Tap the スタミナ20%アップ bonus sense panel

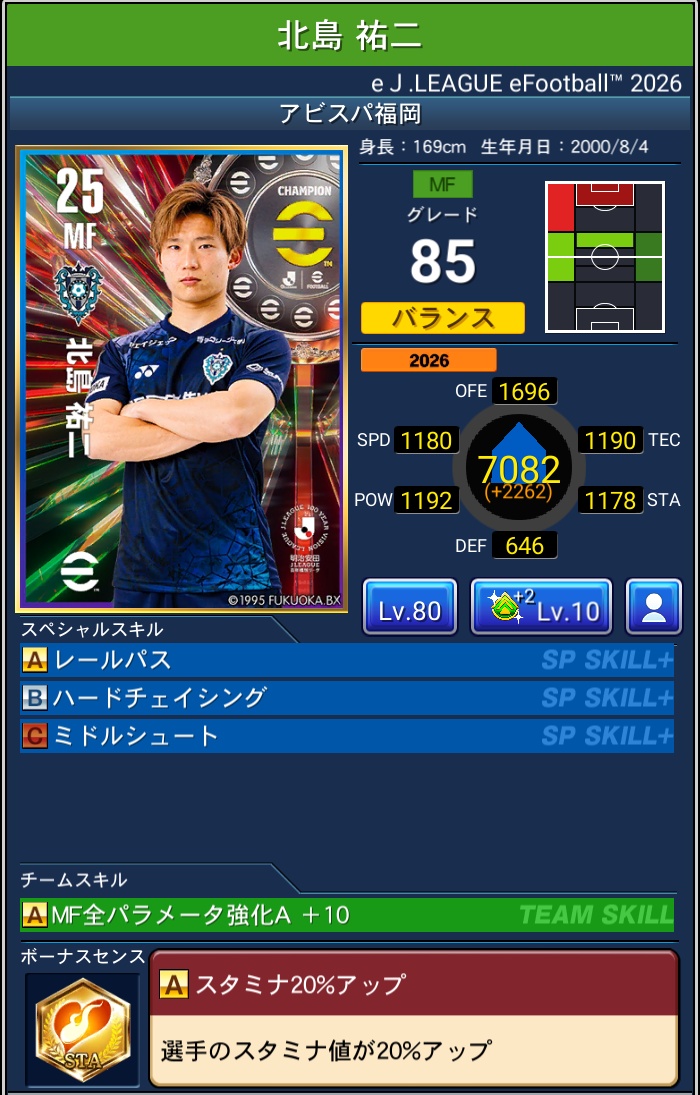coord(413,1018)
